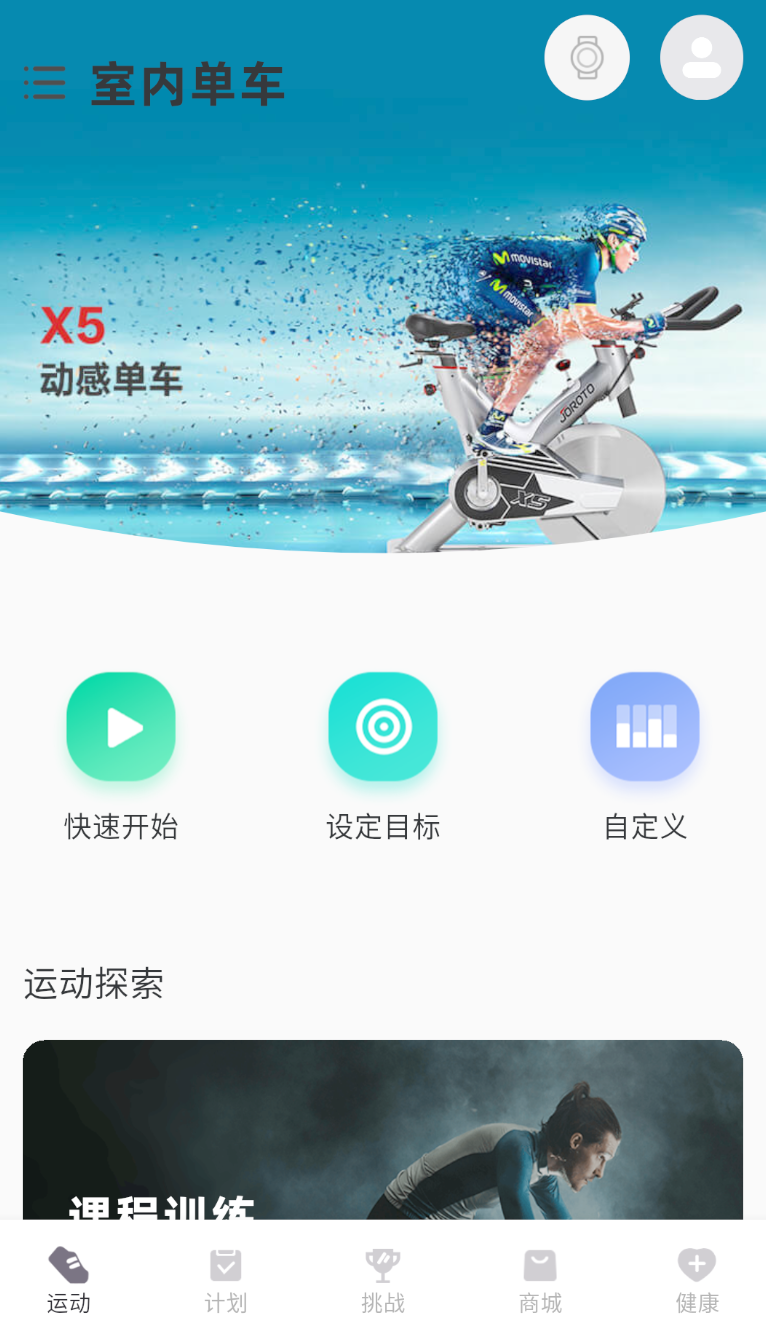Screen dimensions: 766x1324
Task: Go to the 挑战 tab
Action: click(x=383, y=1279)
